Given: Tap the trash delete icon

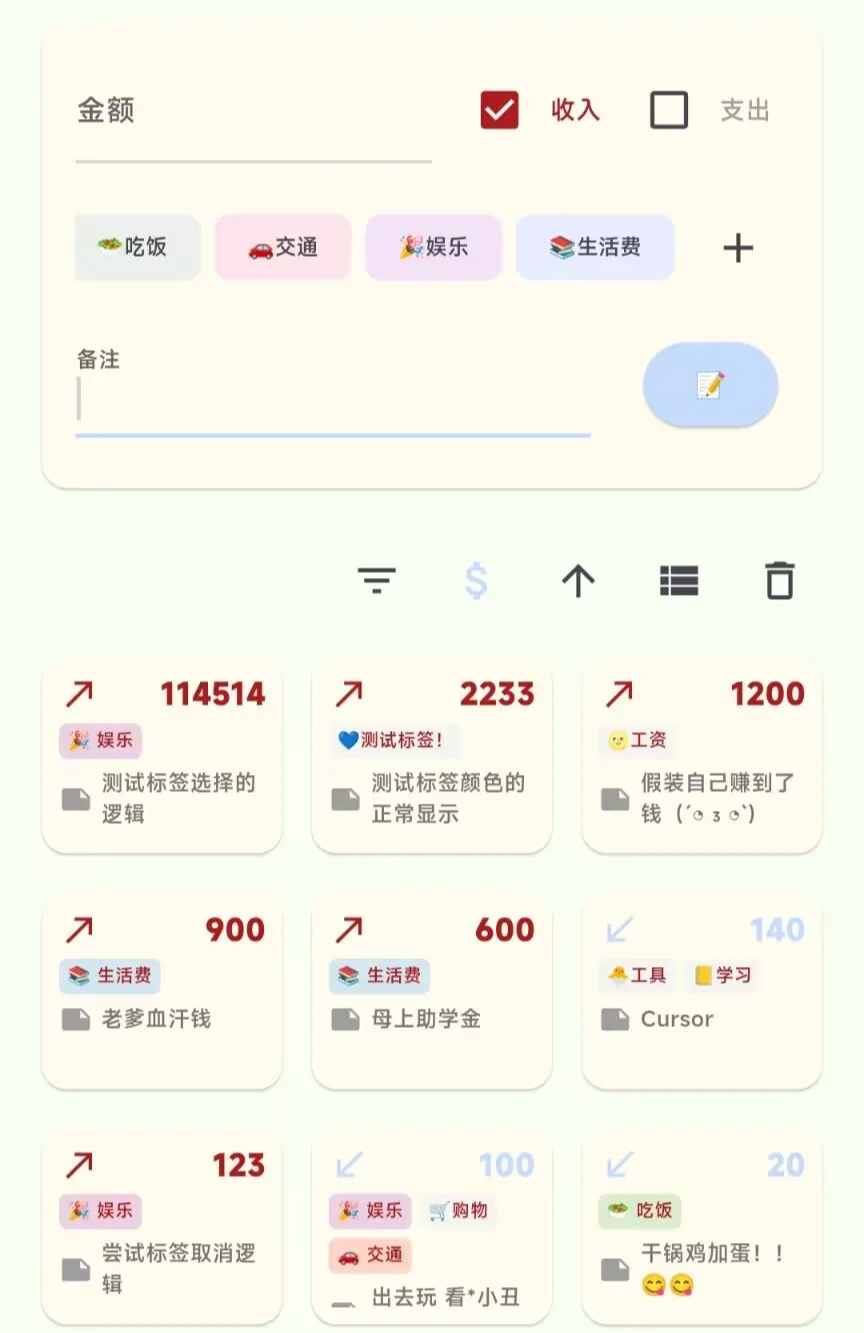Looking at the screenshot, I should click(779, 581).
